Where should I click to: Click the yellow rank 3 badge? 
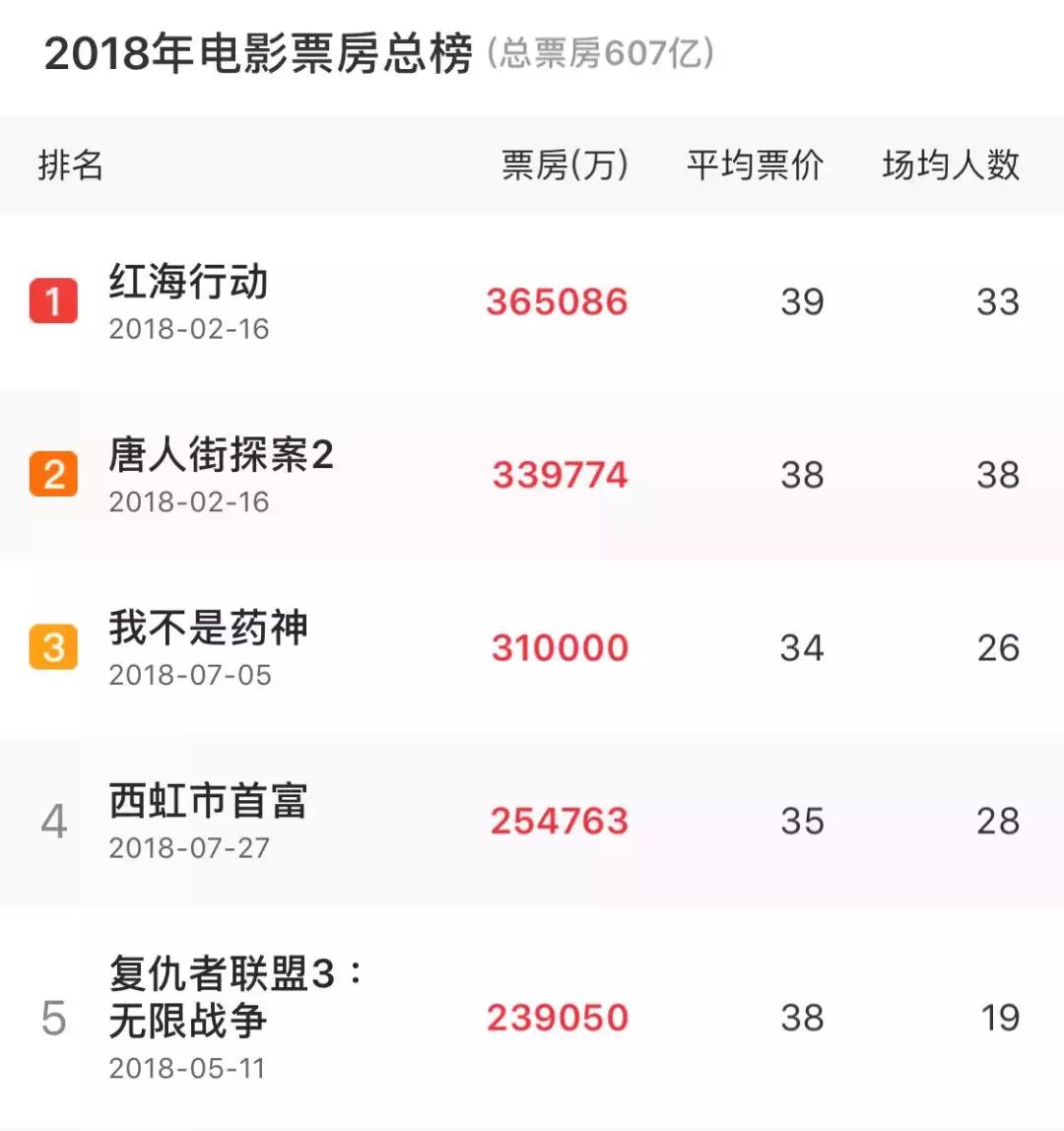[x=51, y=647]
